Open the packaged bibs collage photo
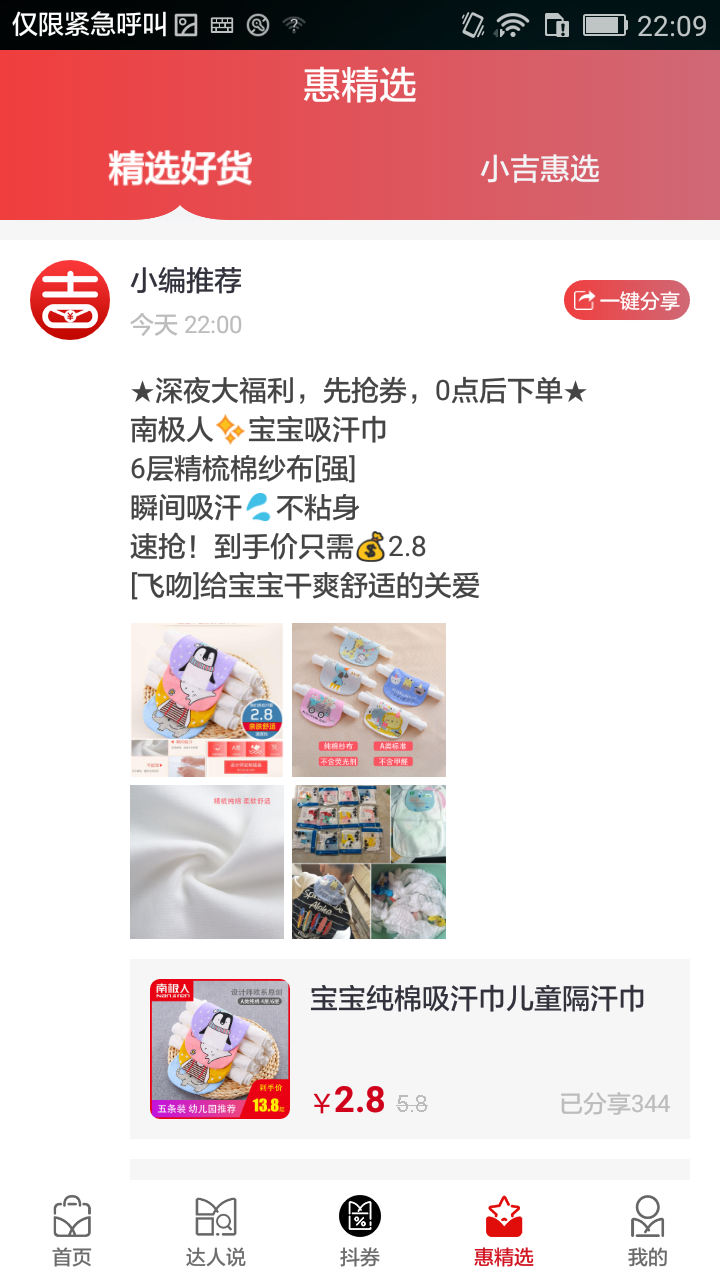The image size is (720, 1280). point(368,860)
